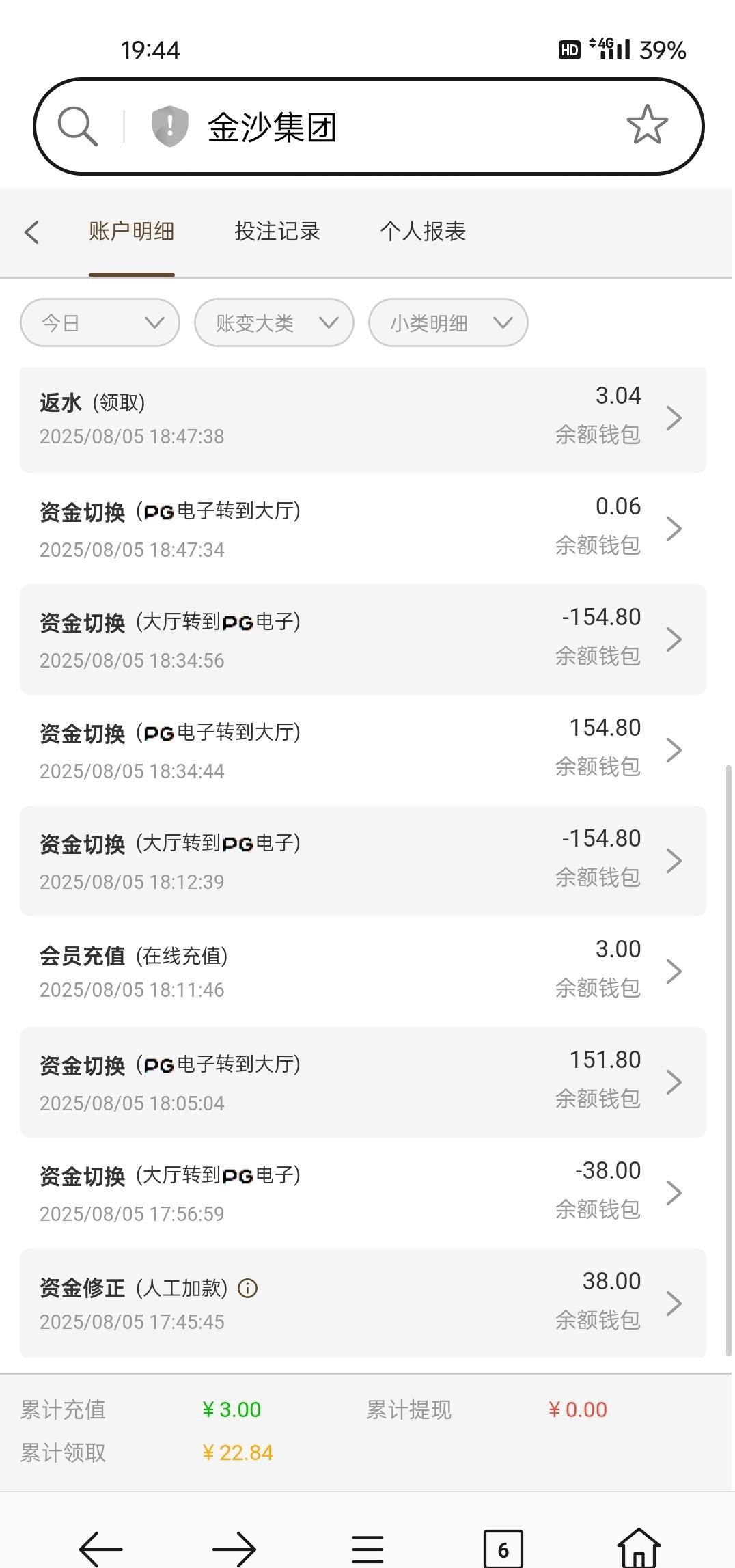View the 6 open browser tabs
The height and width of the screenshot is (1568, 735).
[x=503, y=1549]
